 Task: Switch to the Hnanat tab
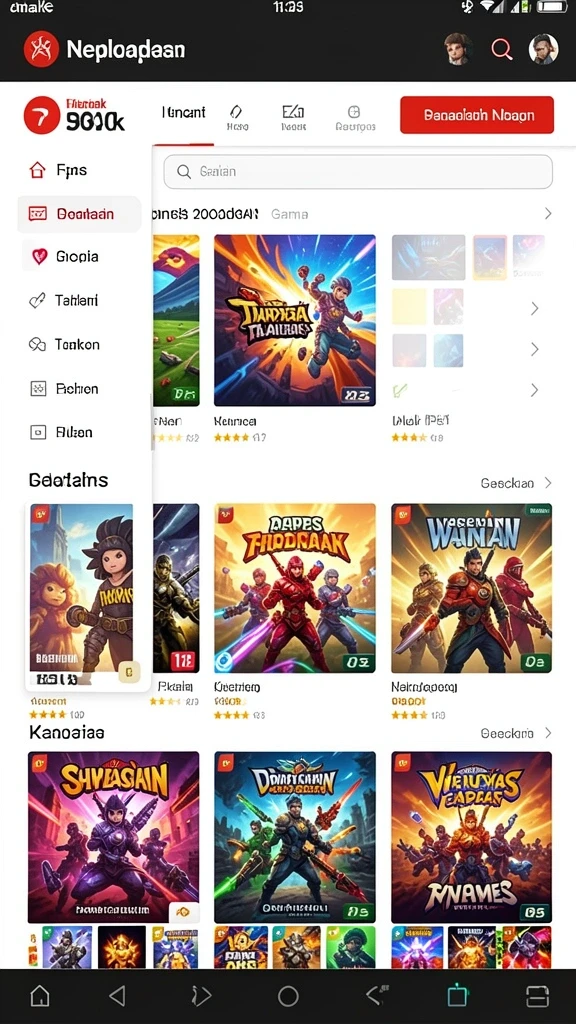(x=184, y=113)
